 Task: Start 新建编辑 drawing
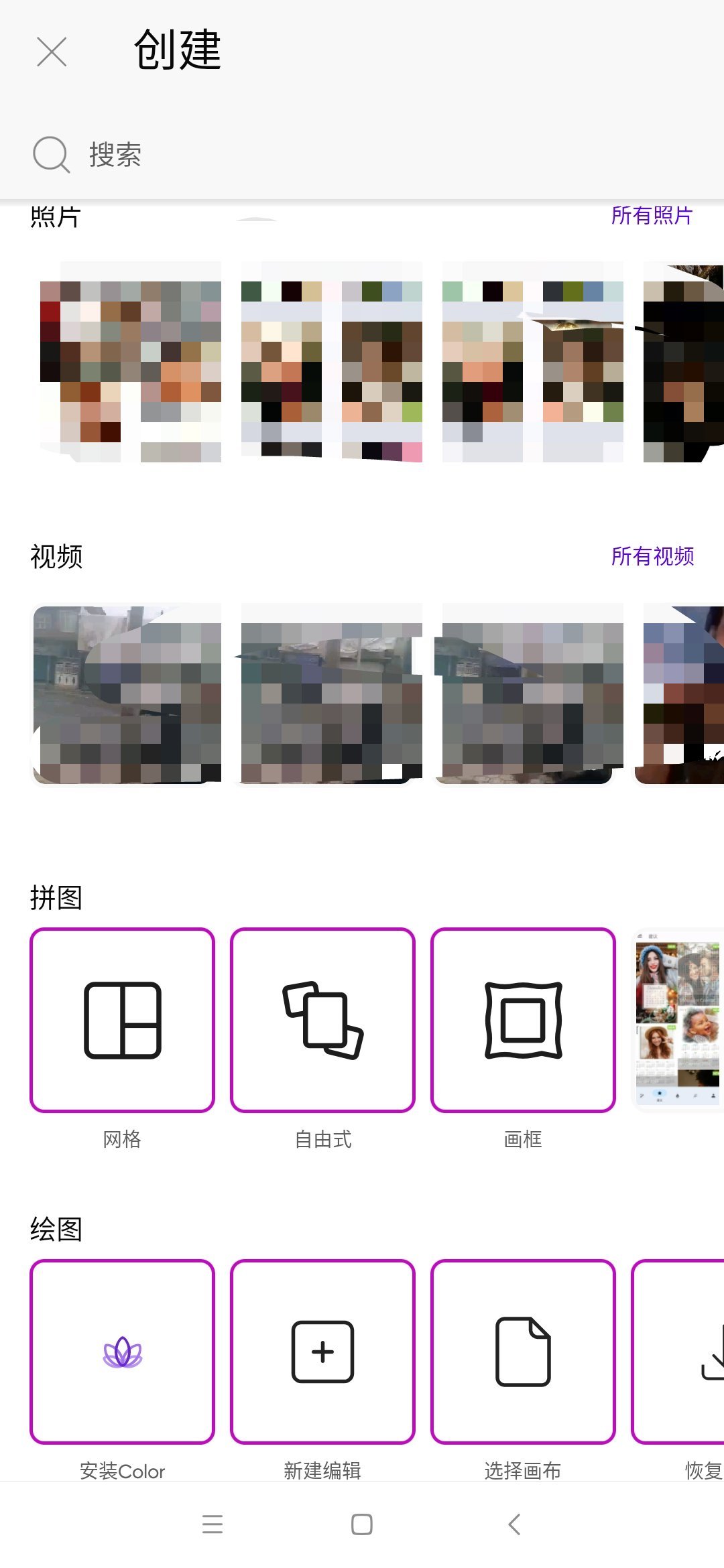pos(322,1352)
